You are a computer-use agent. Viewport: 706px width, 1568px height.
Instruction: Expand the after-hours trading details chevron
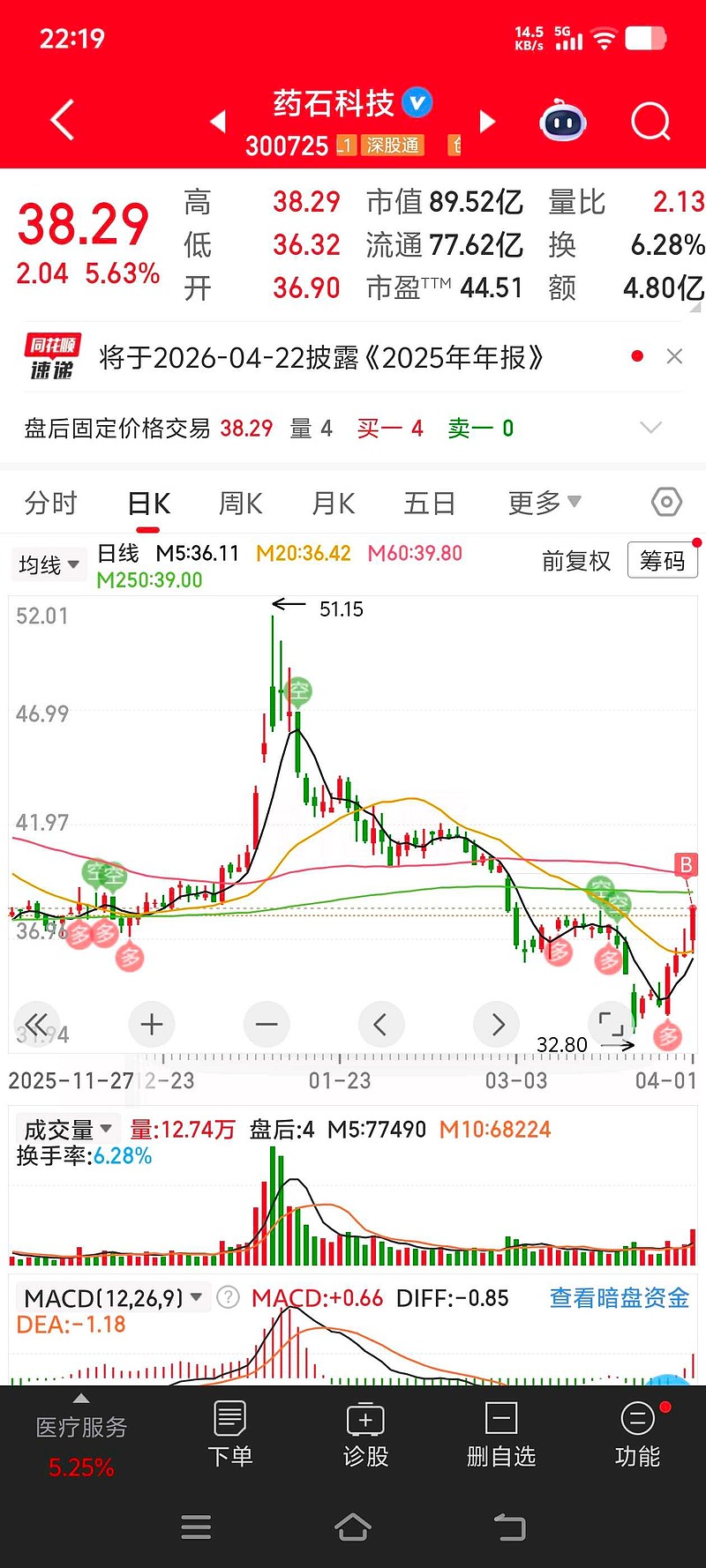[650, 428]
